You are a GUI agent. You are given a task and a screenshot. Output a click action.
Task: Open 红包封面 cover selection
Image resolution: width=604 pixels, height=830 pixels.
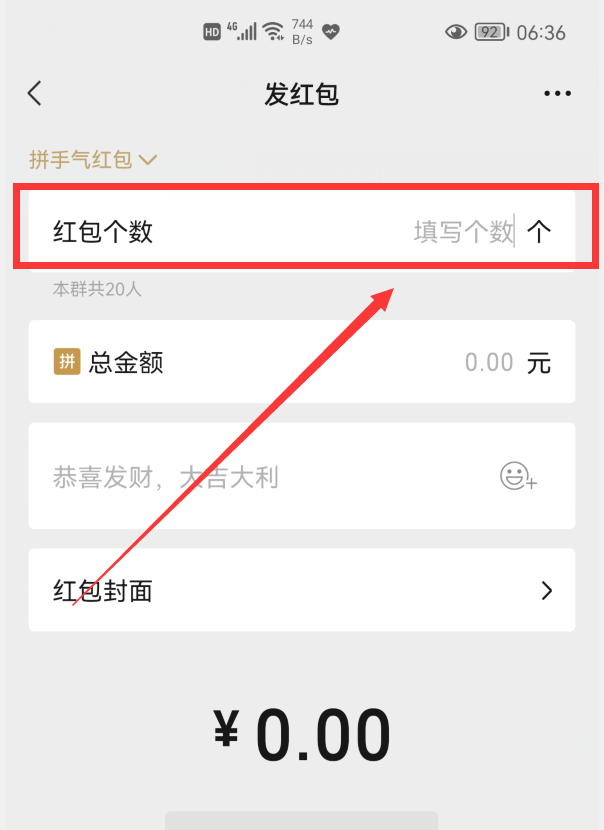point(302,590)
